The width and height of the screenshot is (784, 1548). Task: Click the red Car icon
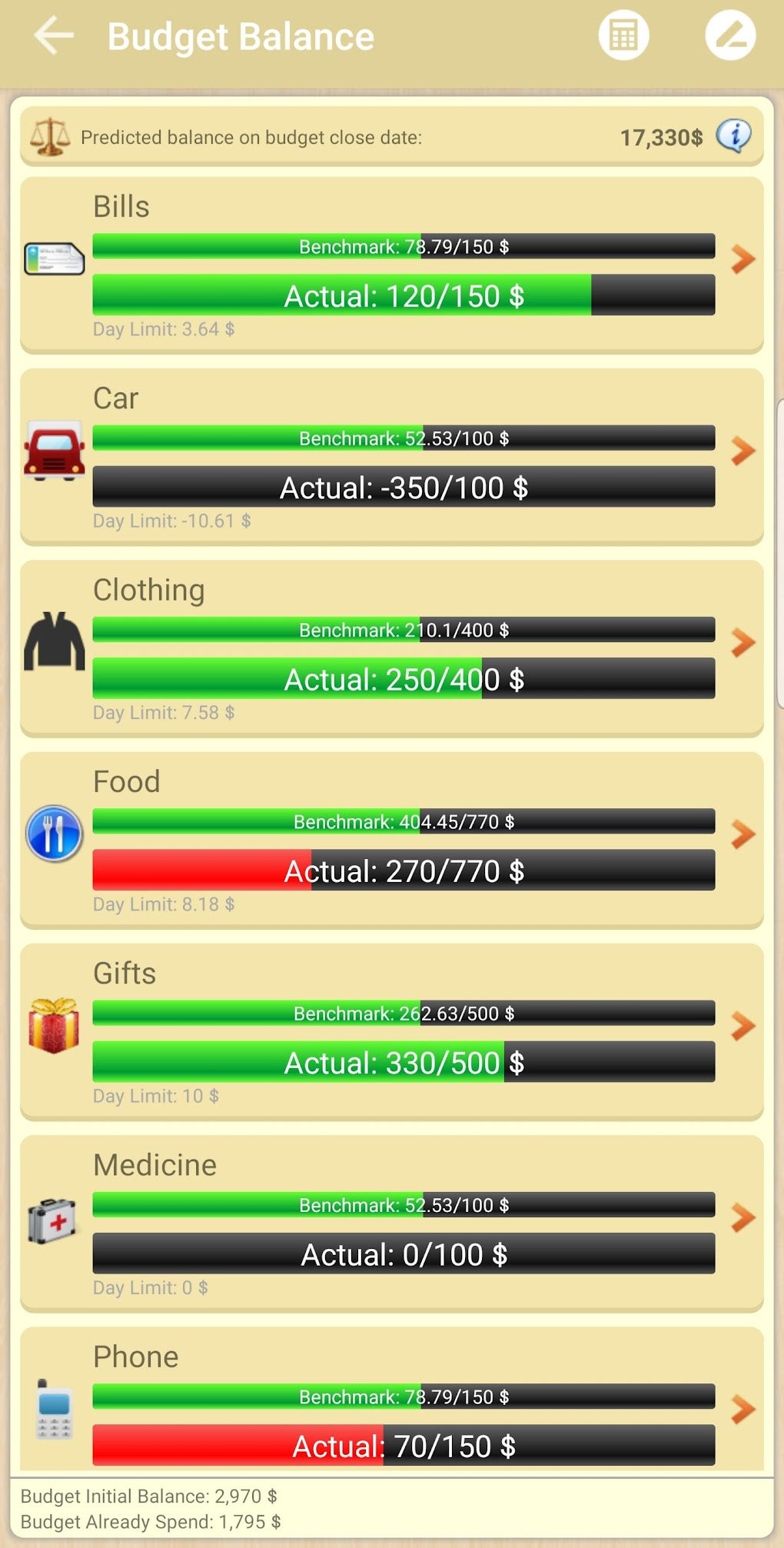click(x=53, y=451)
